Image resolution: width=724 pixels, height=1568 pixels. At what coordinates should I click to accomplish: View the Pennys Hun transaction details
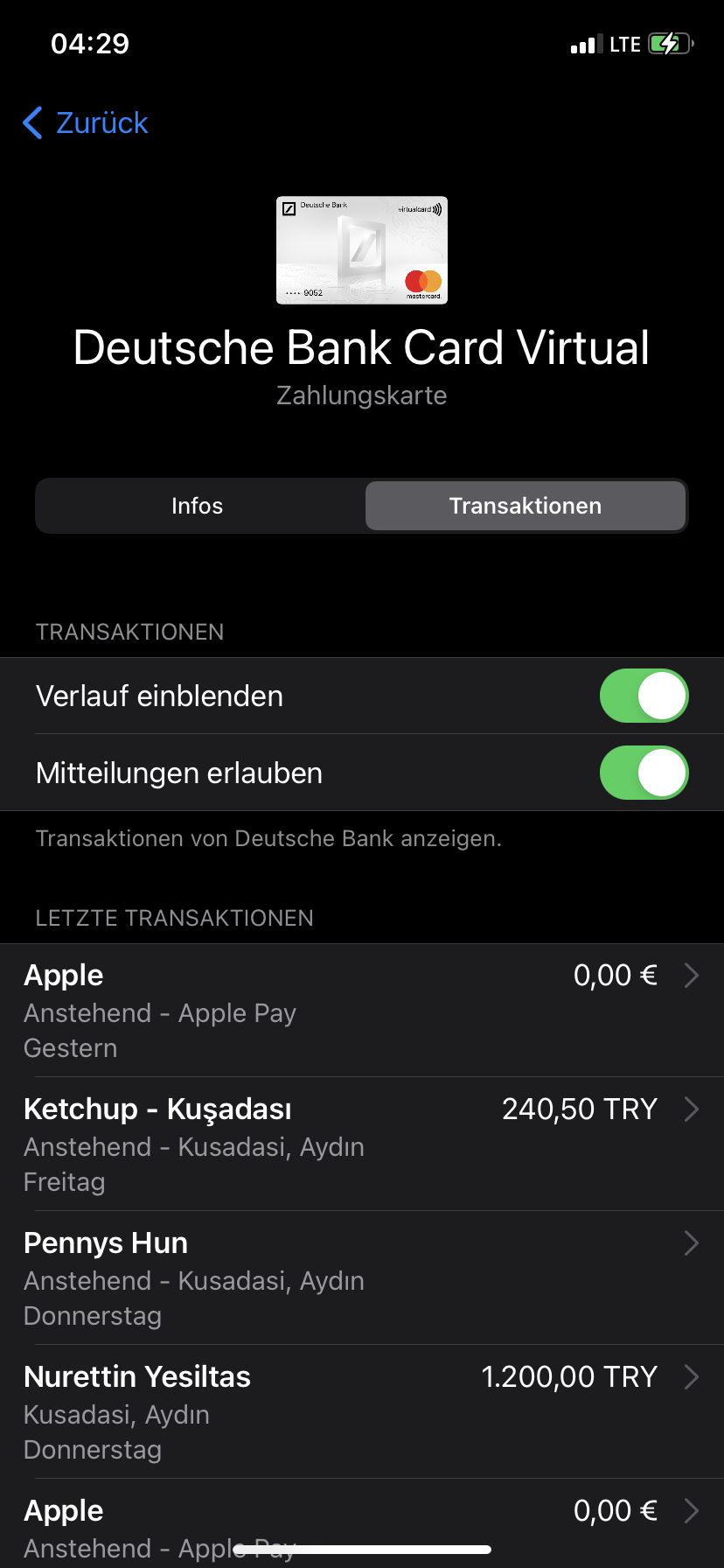click(x=362, y=1278)
